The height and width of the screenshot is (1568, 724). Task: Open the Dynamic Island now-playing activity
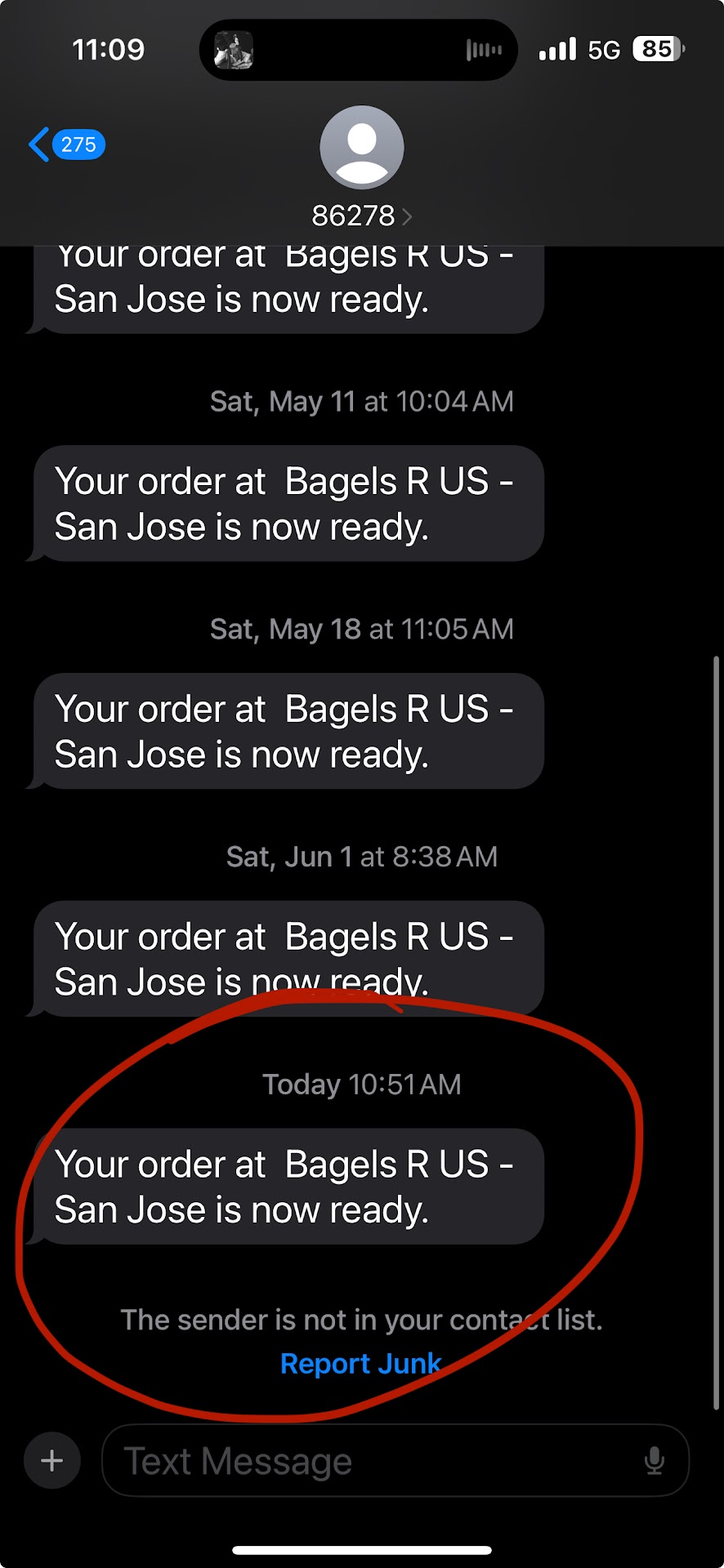pyautogui.click(x=358, y=50)
